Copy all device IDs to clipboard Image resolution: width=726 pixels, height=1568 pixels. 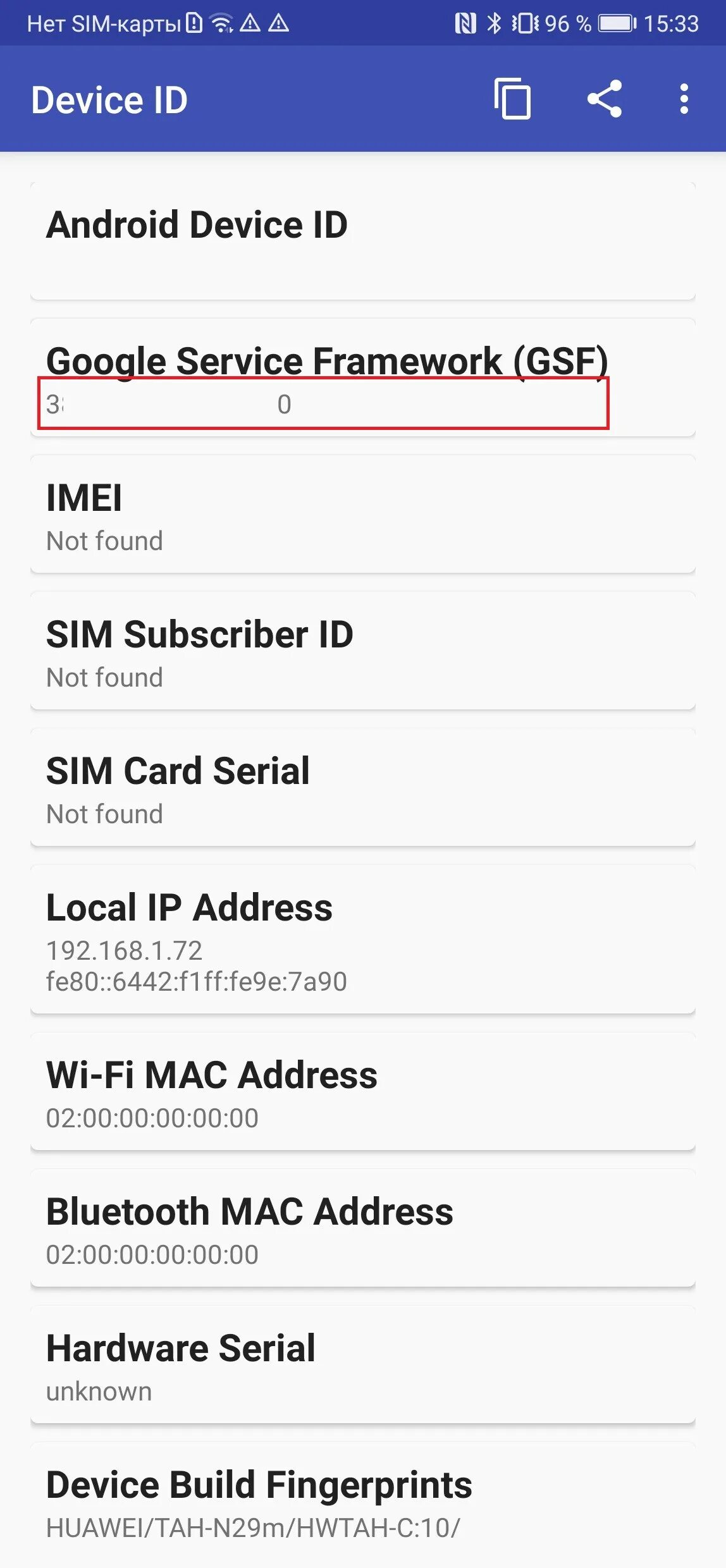tap(512, 99)
